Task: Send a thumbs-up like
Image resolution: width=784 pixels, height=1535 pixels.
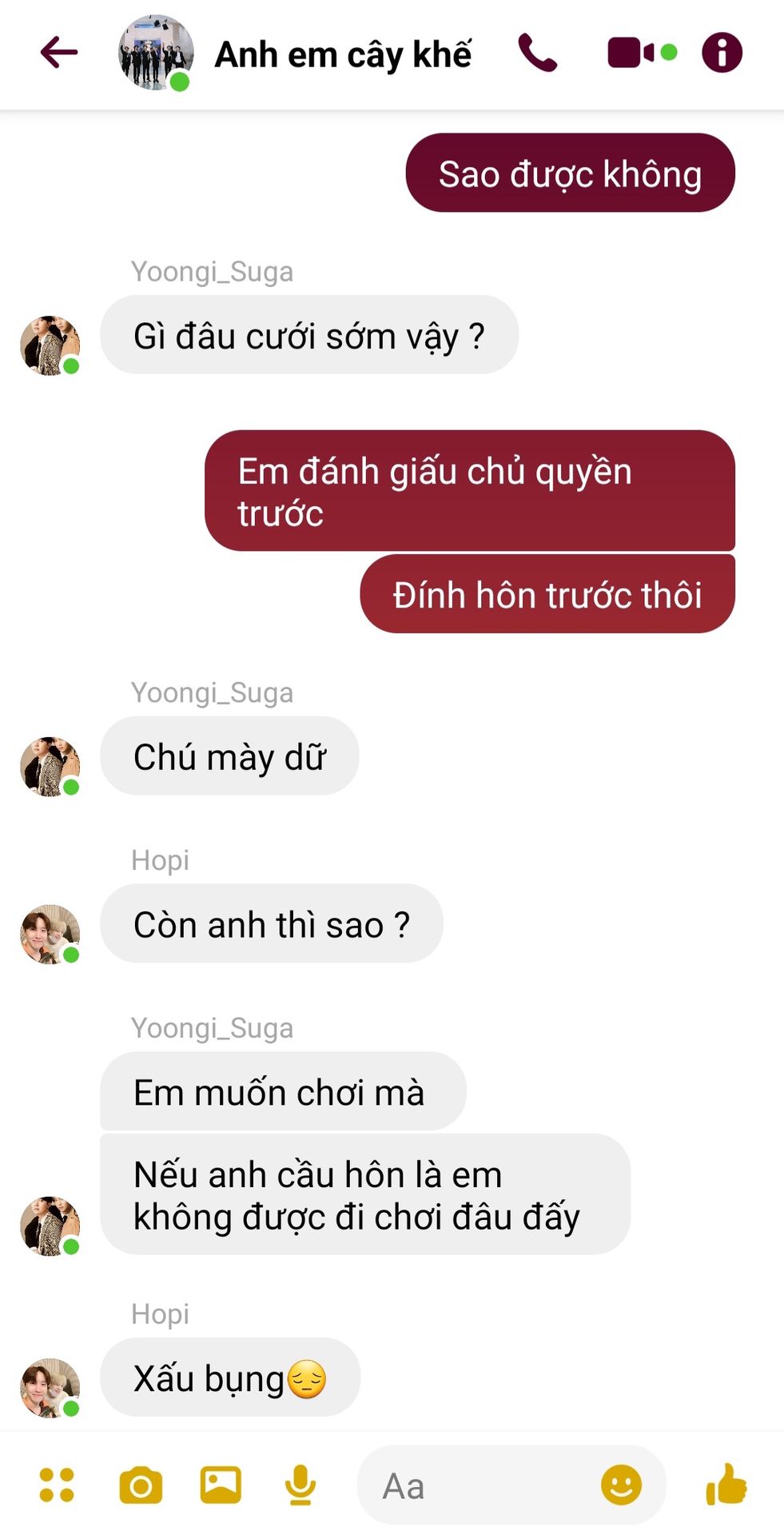Action: click(x=726, y=1485)
